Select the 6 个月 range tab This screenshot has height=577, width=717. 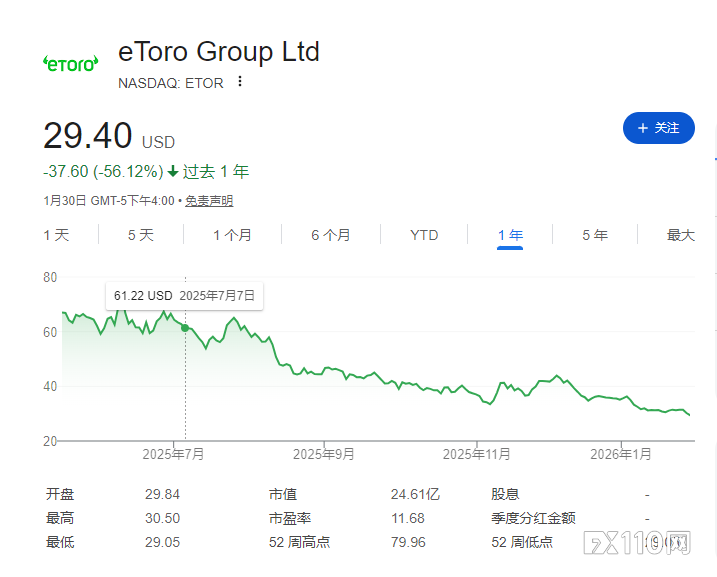point(331,235)
